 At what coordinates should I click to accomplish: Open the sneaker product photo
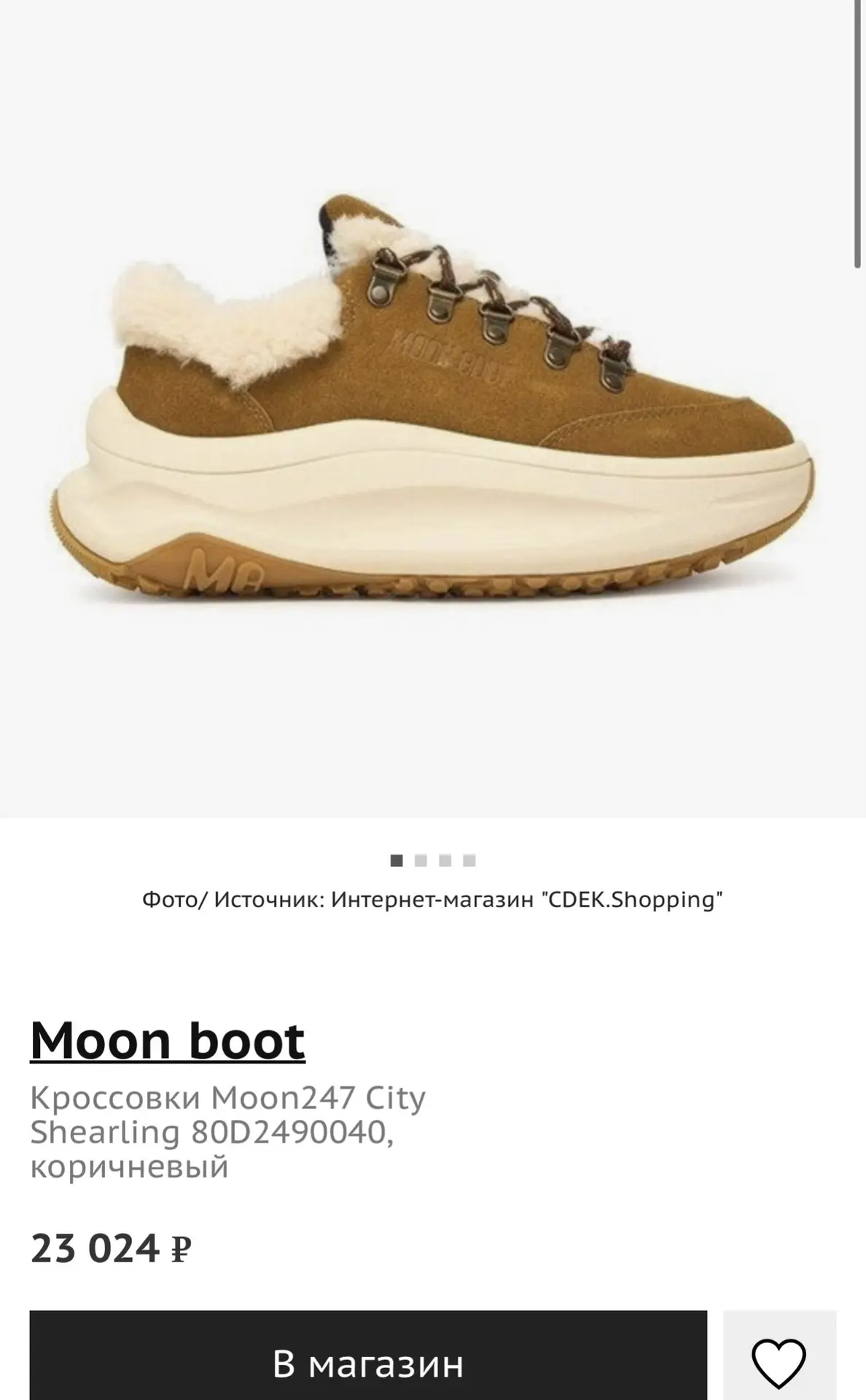coord(433,407)
